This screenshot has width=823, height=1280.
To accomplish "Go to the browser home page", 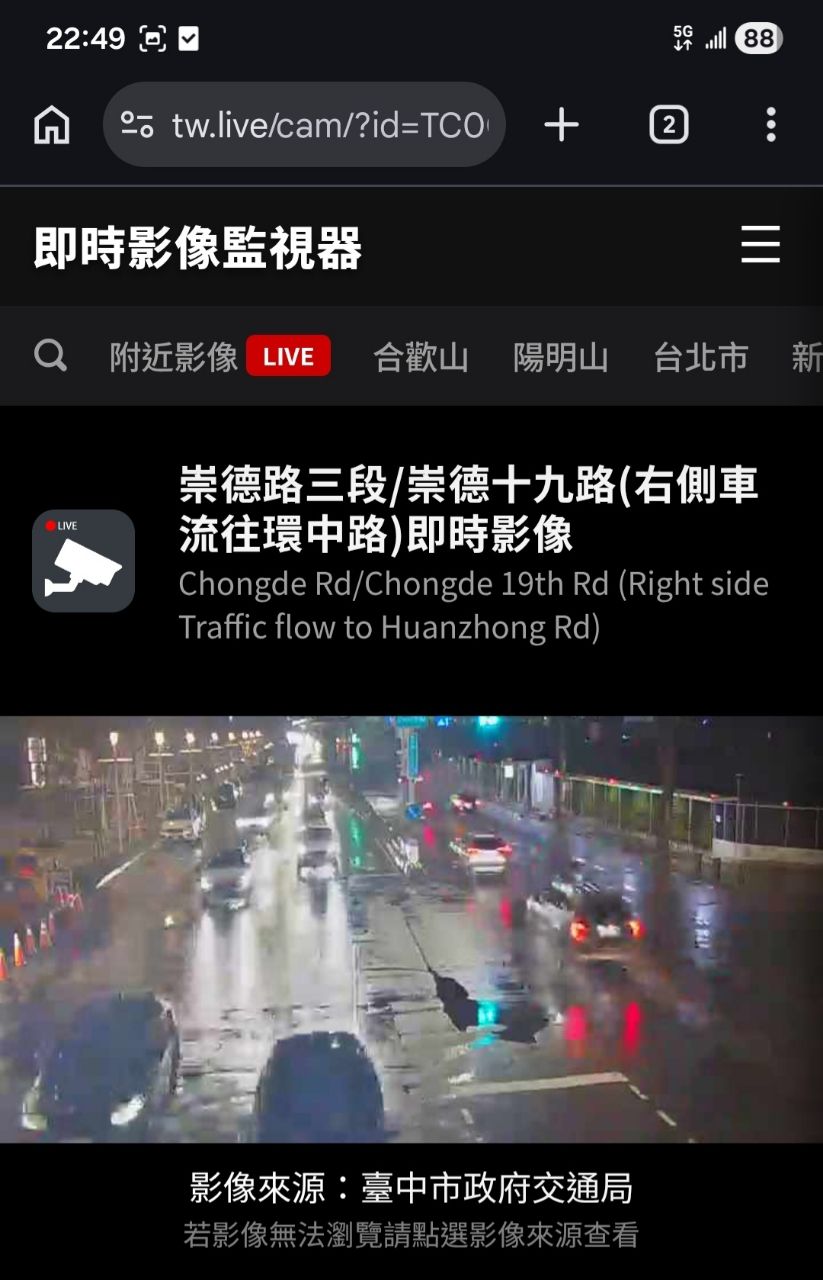I will tap(52, 125).
